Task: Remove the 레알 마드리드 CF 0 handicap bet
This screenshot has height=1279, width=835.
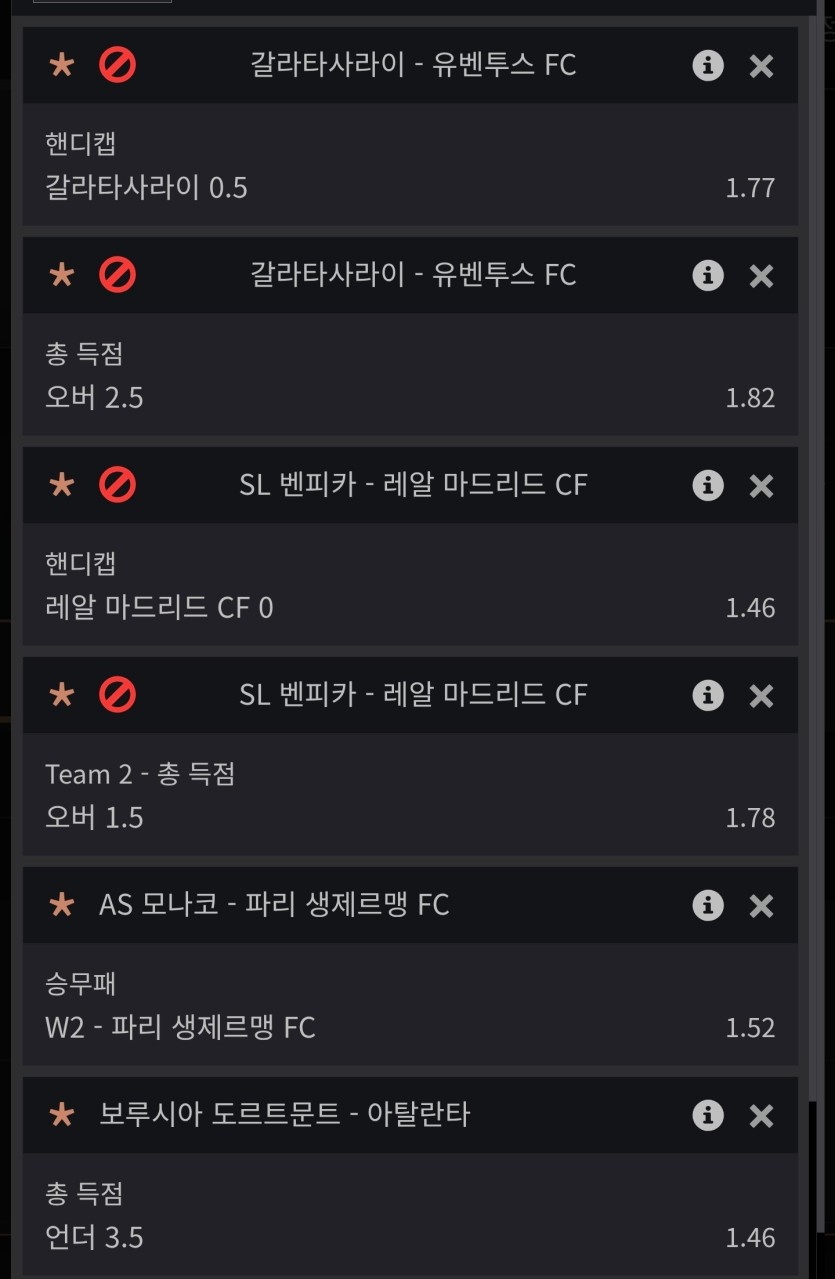Action: pyautogui.click(x=761, y=486)
